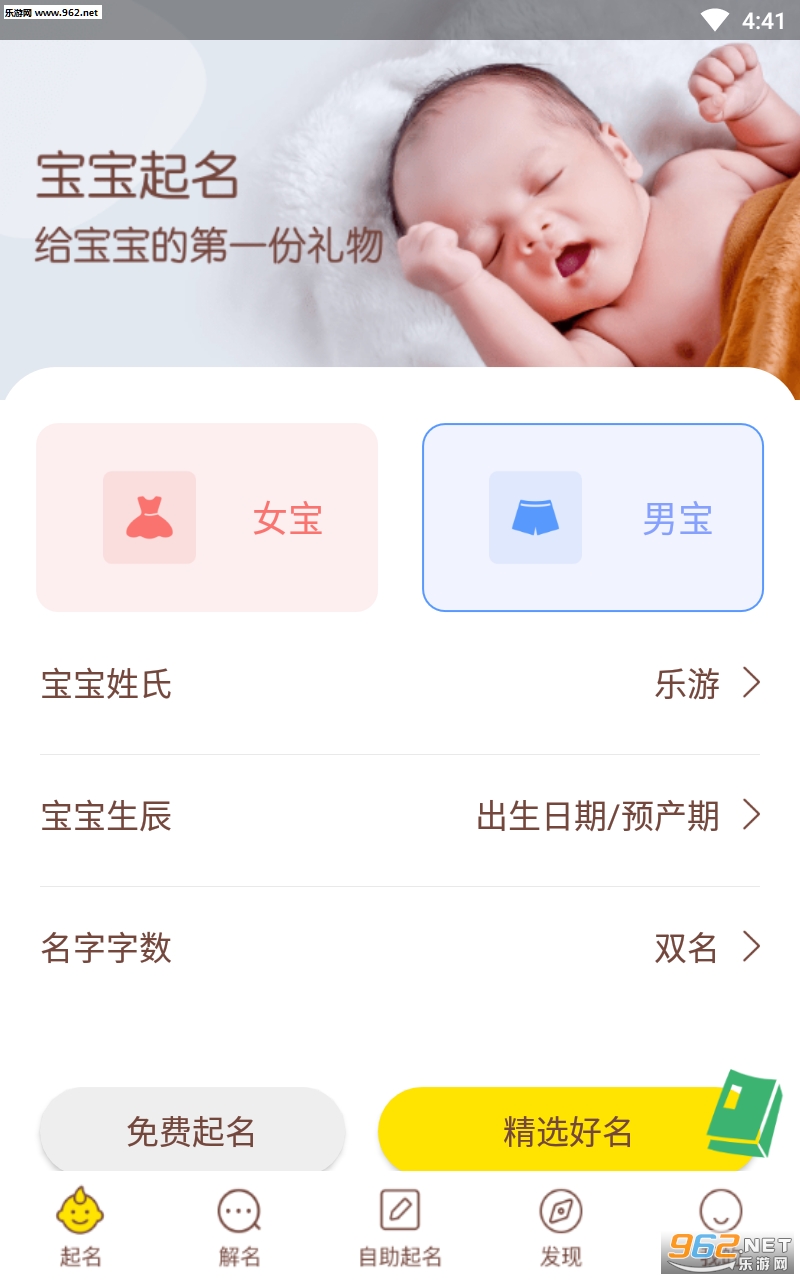Viewport: 800px width, 1280px height.
Task: Open the green book floating icon
Action: pos(744,1112)
